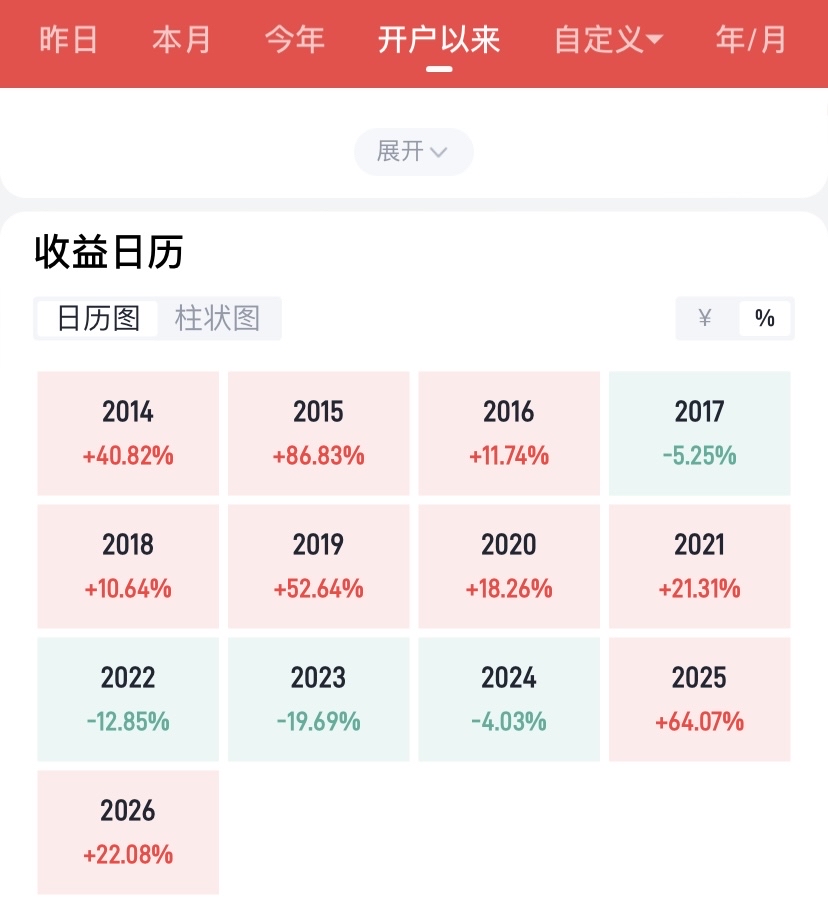This screenshot has height=903, width=828.
Task: Switch to the 本月 tab
Action: 181,40
